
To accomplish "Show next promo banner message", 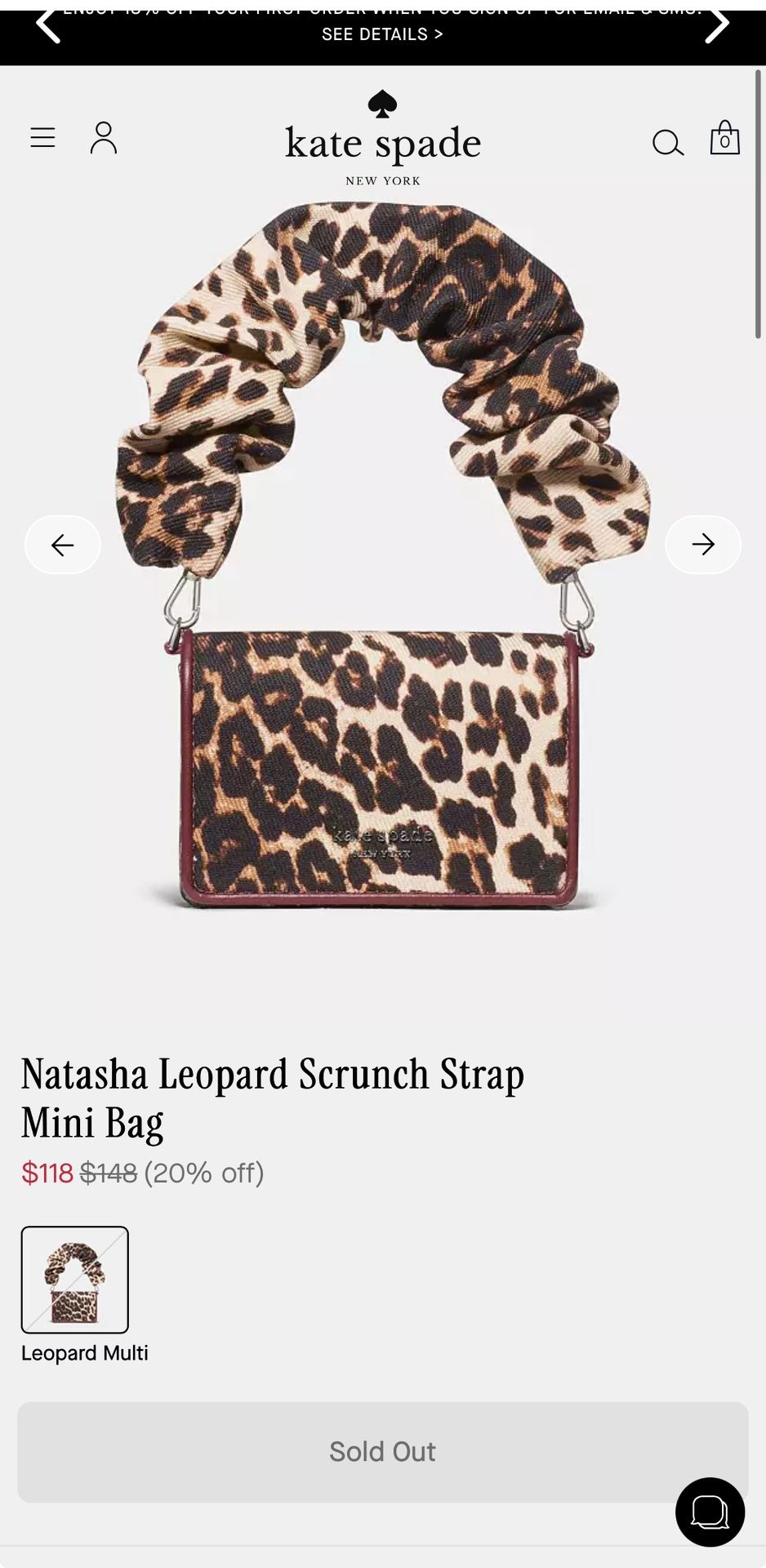I will point(716,26).
